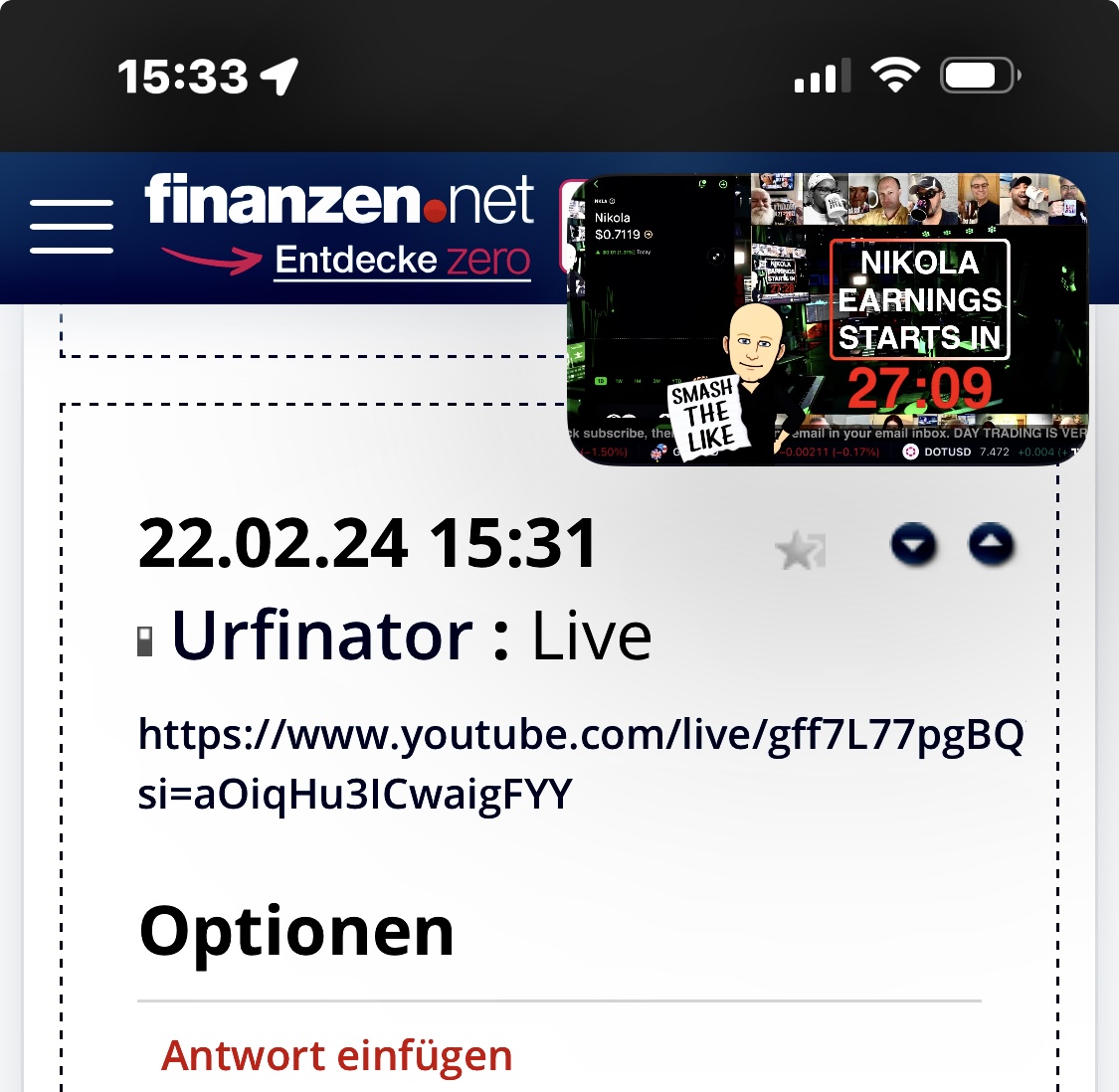
Task: Open the finanzen.net home logo
Action: 339,199
